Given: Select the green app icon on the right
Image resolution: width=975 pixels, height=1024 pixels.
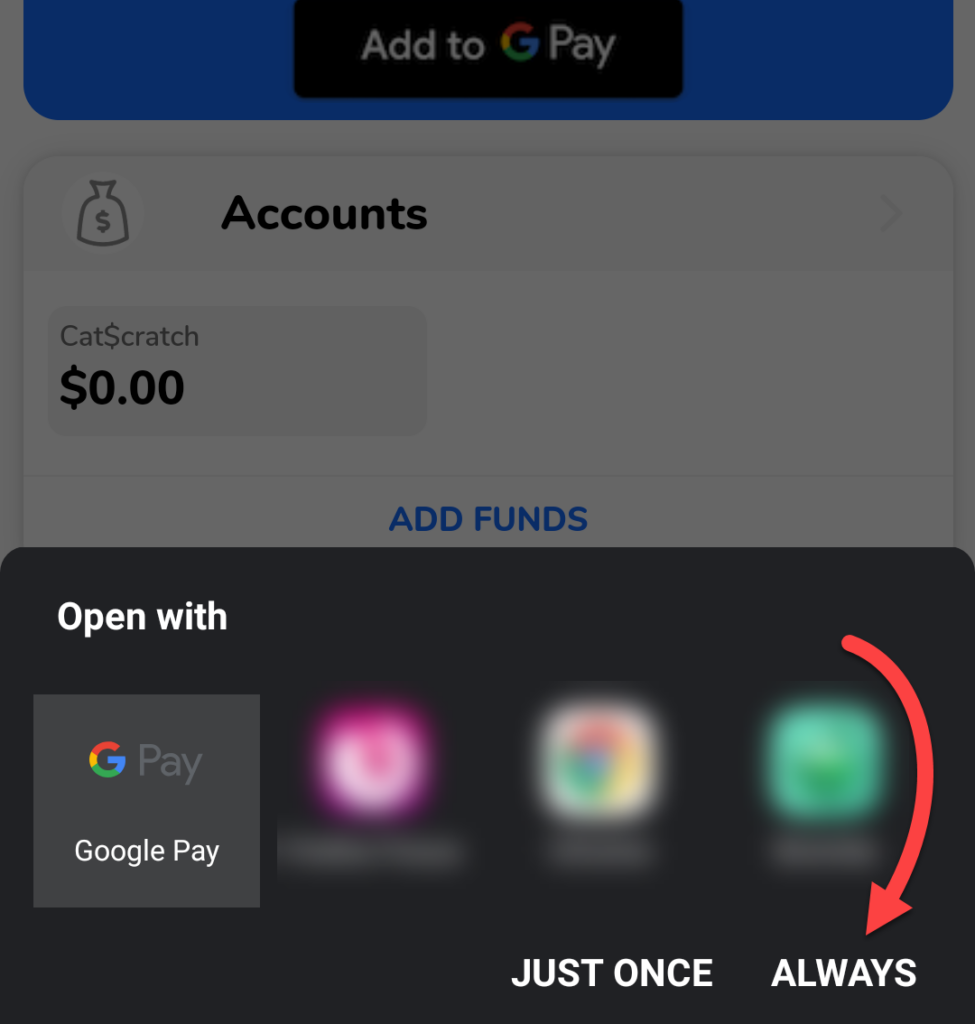Looking at the screenshot, I should [x=824, y=760].
